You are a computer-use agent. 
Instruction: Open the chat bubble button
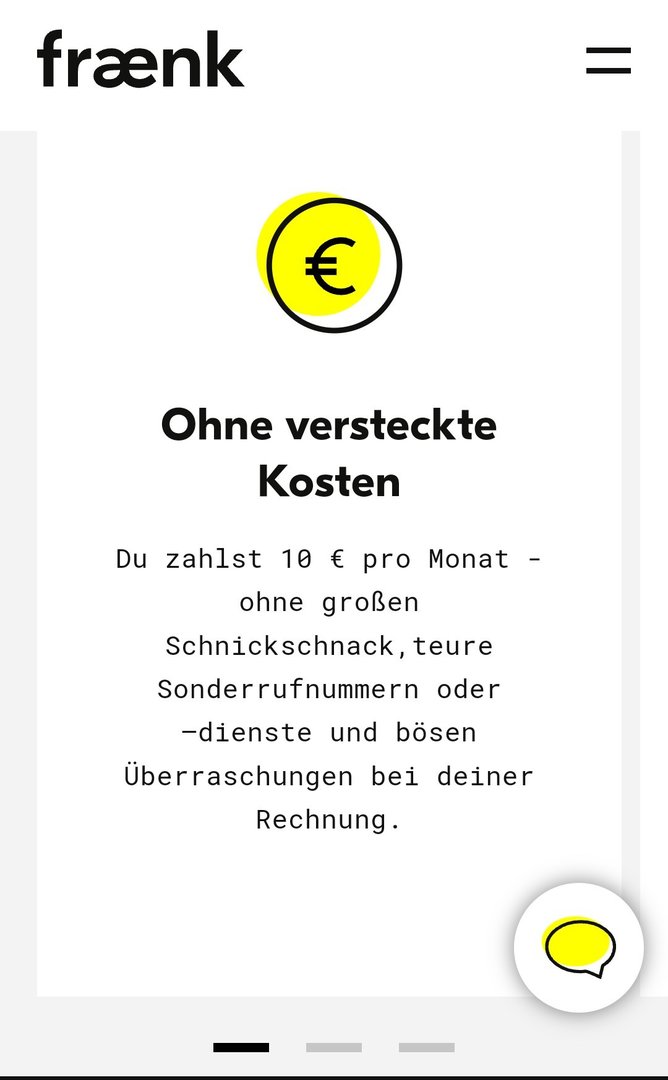pyautogui.click(x=579, y=947)
